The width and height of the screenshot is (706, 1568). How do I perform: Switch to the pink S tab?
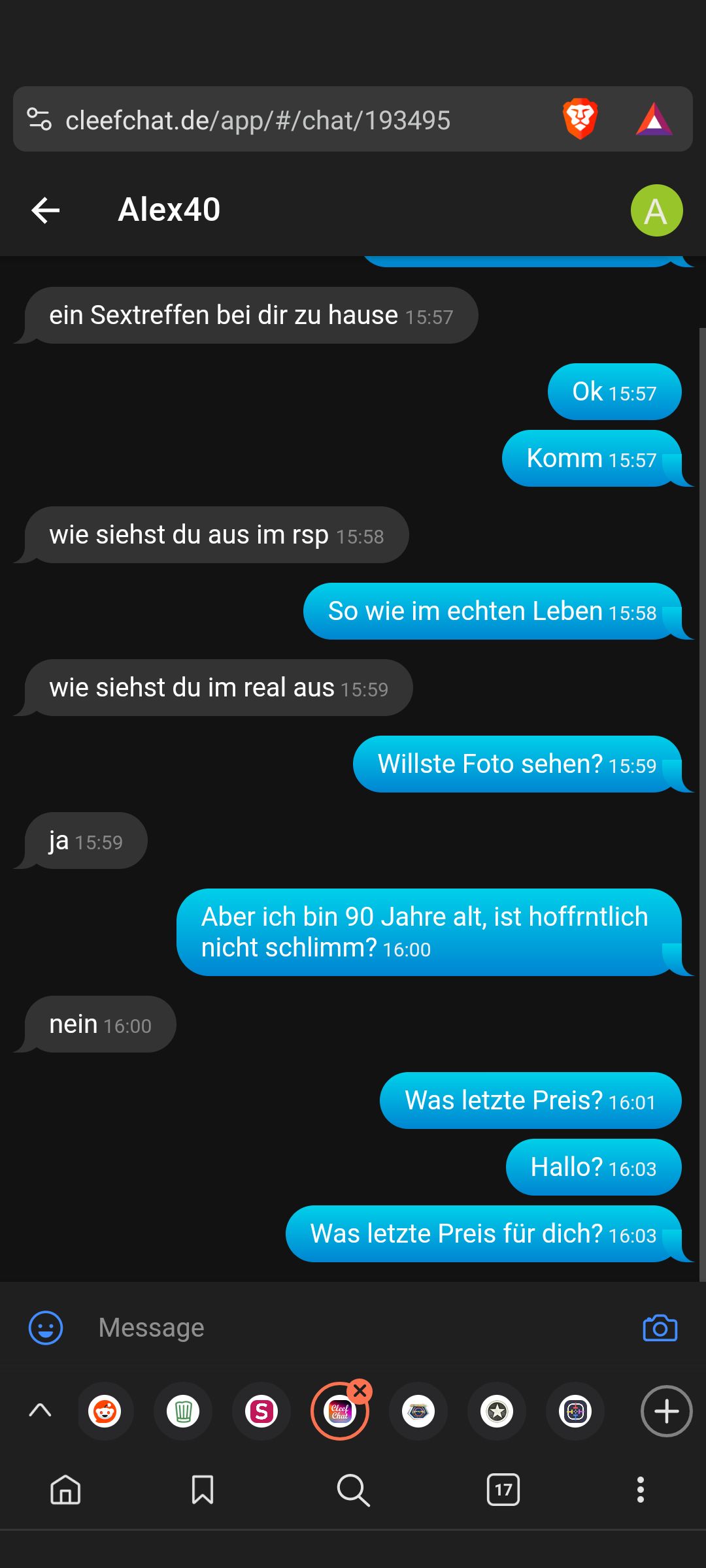click(x=261, y=1411)
